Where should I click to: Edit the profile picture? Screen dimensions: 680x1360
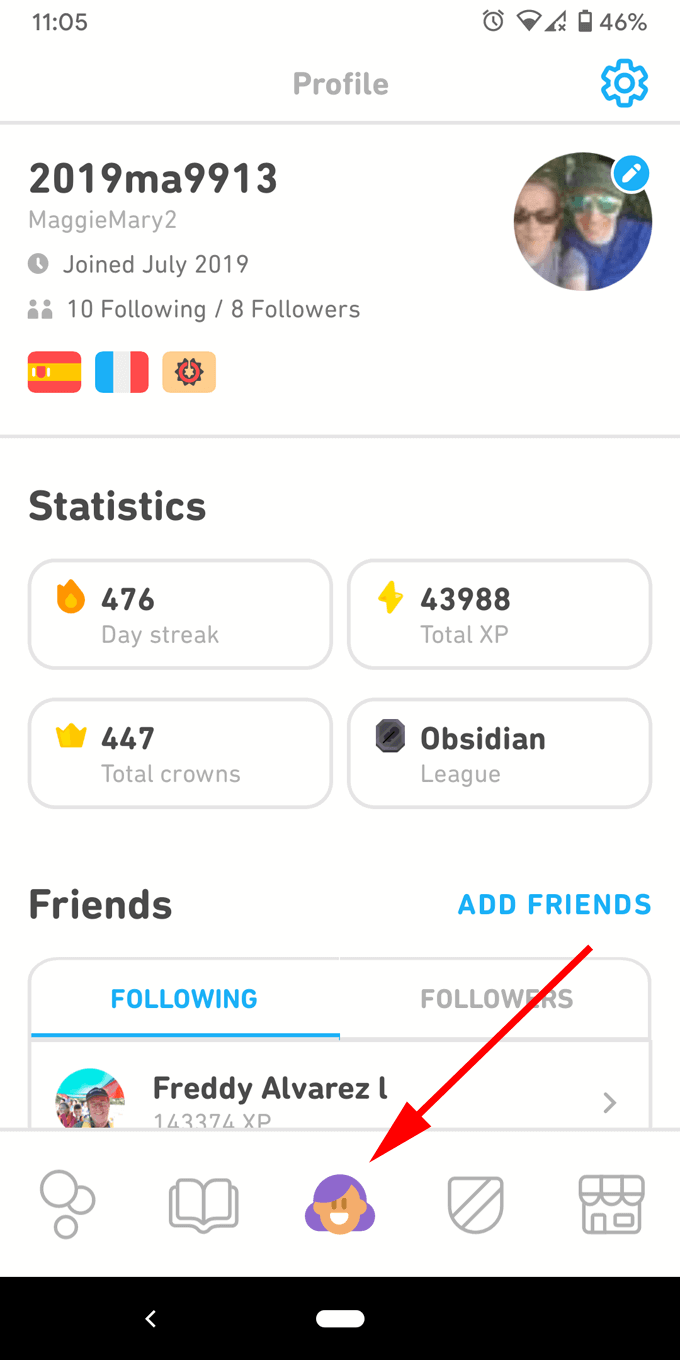click(630, 174)
